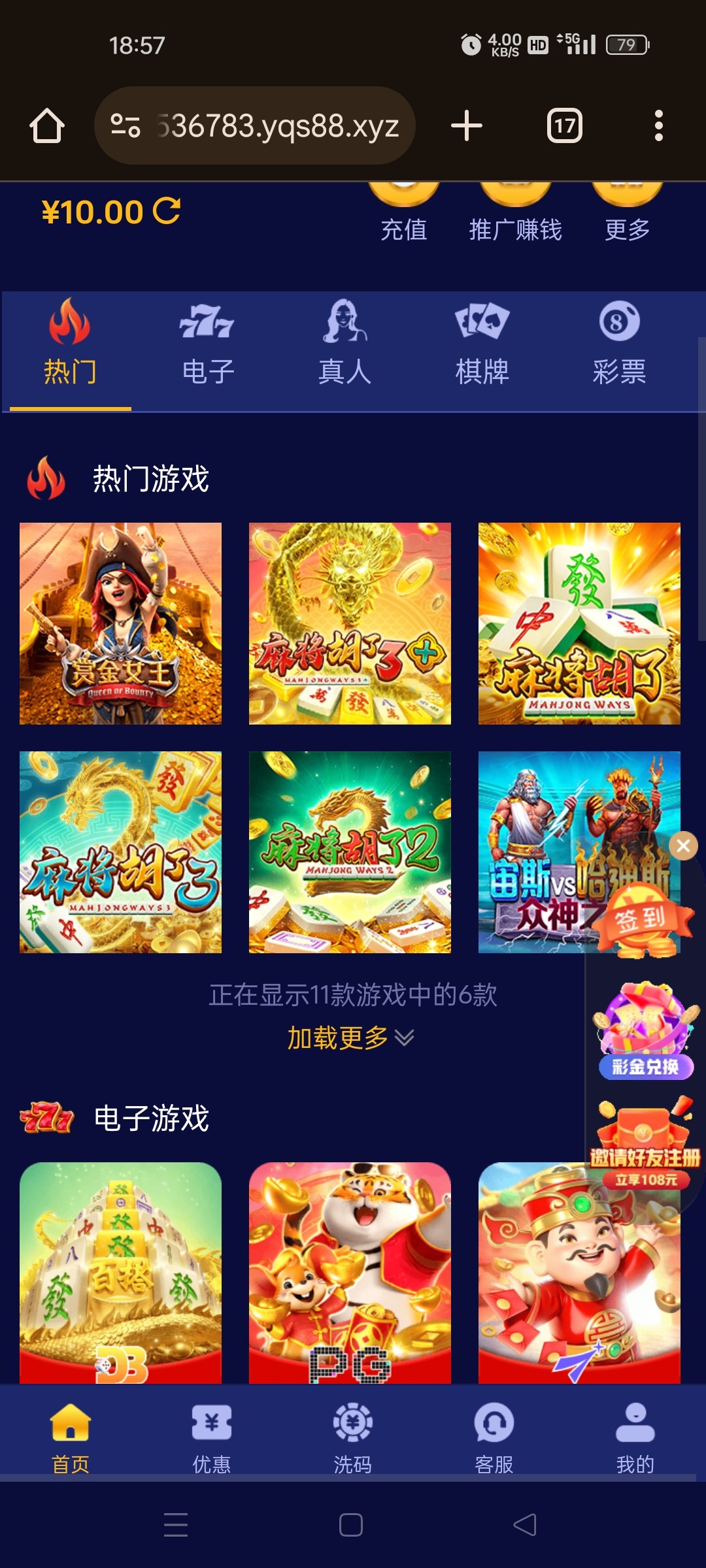The image size is (706, 1568).
Task: Dismiss the floating 签到 widget
Action: (x=683, y=846)
